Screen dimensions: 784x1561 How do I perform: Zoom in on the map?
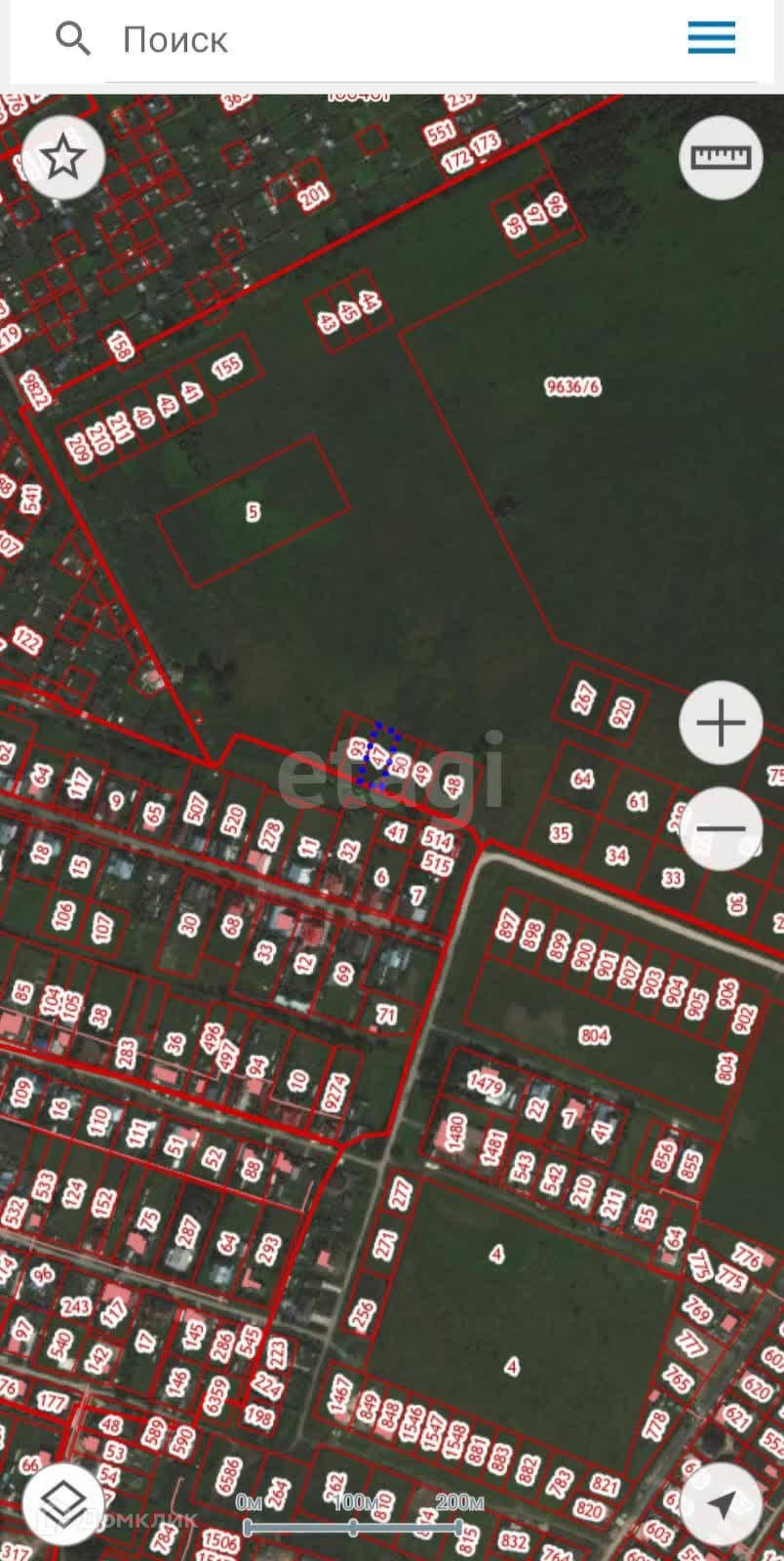[x=721, y=724]
